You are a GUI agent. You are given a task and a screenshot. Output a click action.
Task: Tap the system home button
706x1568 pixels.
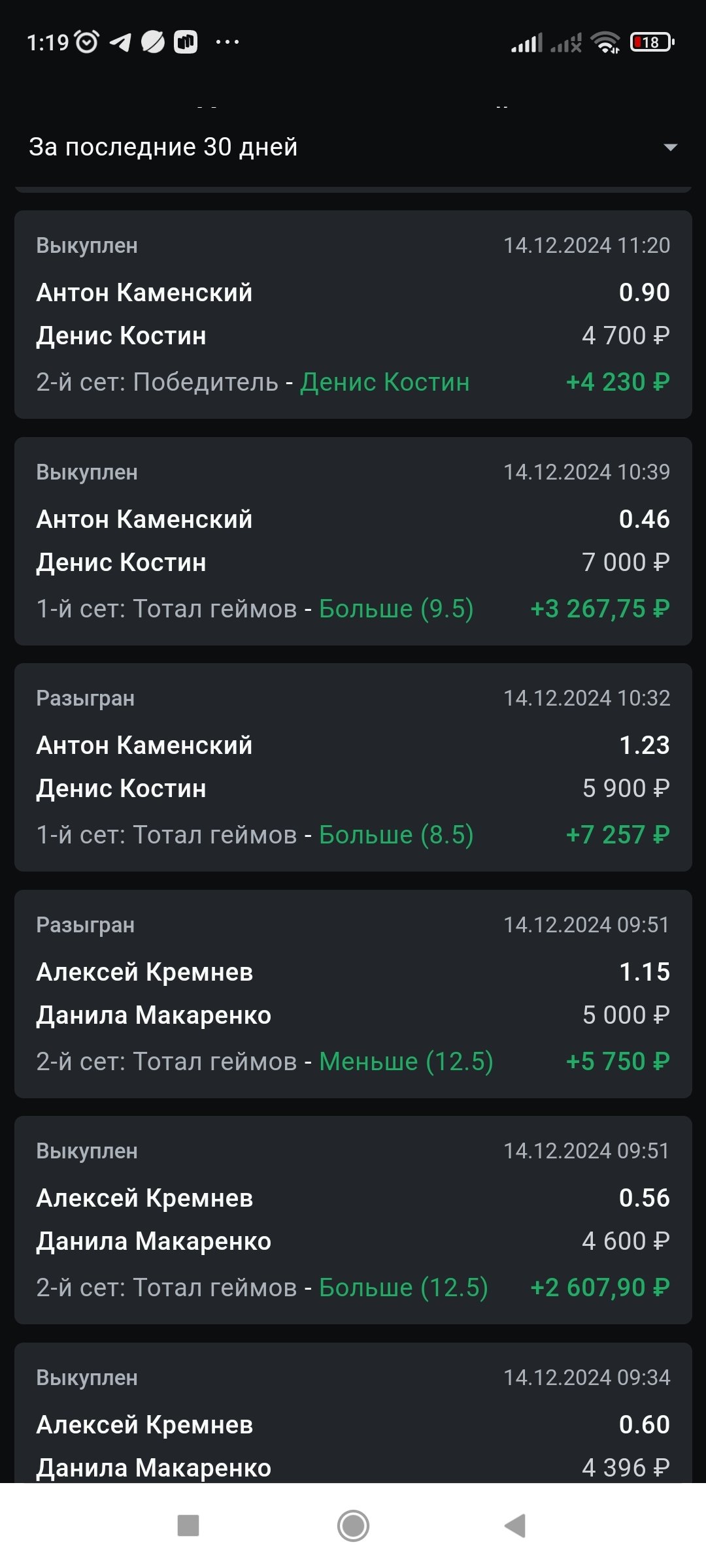tap(353, 1526)
